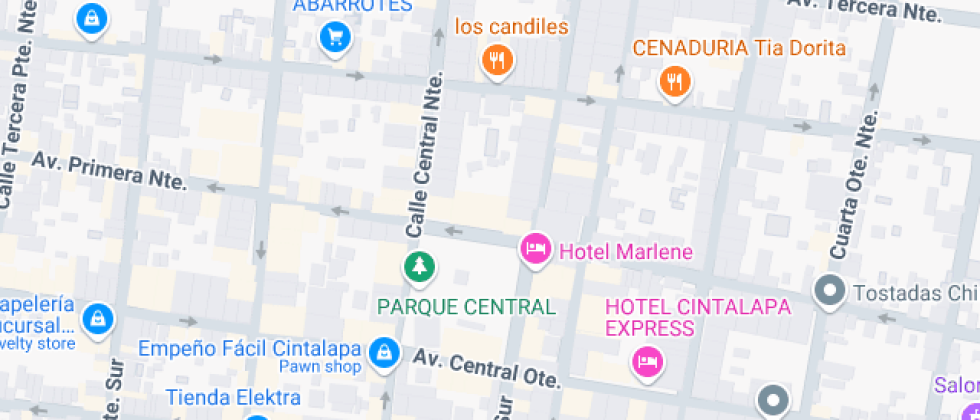The width and height of the screenshot is (980, 420).
Task: Tap the Hotel Marlene pin
Action: (536, 248)
